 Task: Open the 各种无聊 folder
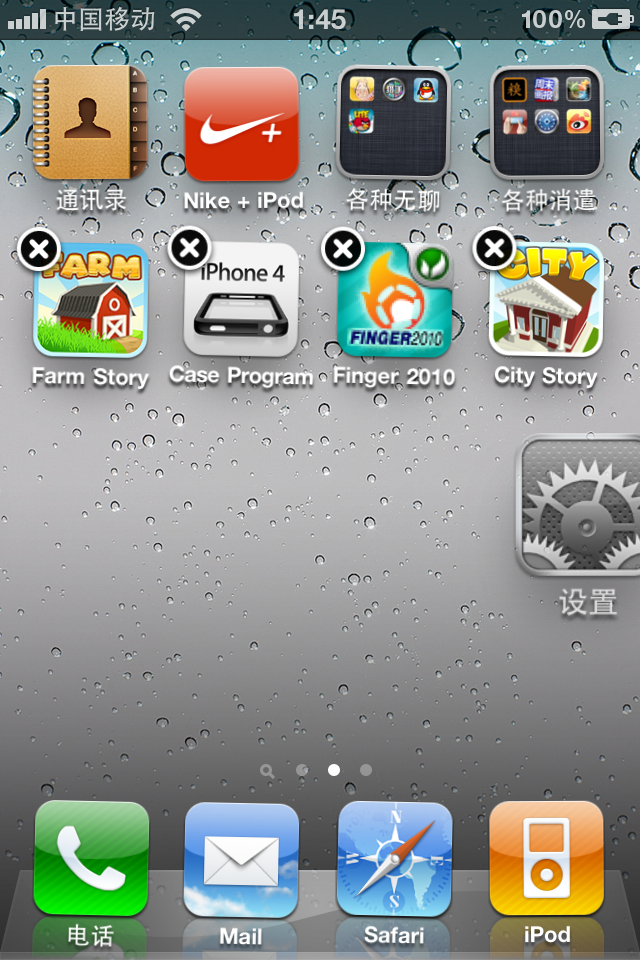point(394,124)
